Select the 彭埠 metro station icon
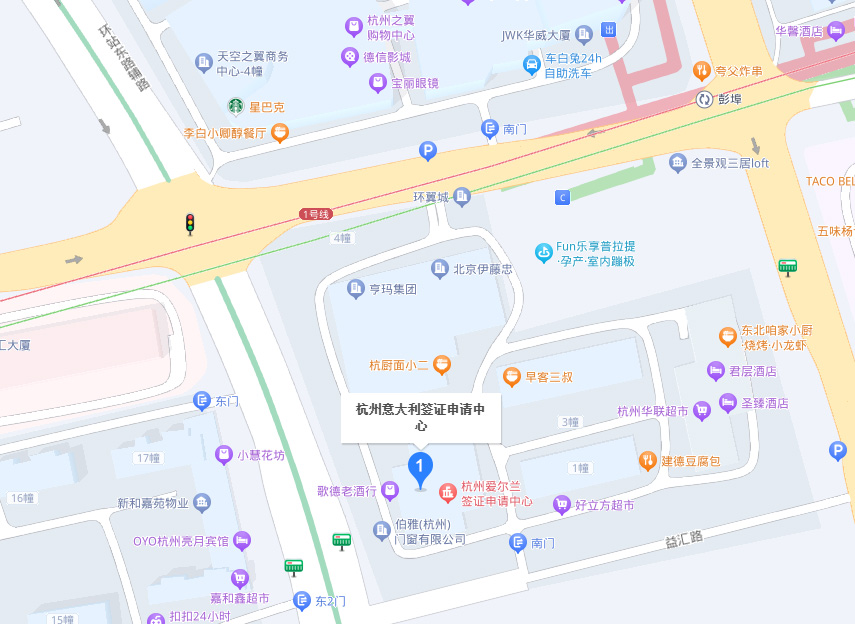 coord(705,99)
